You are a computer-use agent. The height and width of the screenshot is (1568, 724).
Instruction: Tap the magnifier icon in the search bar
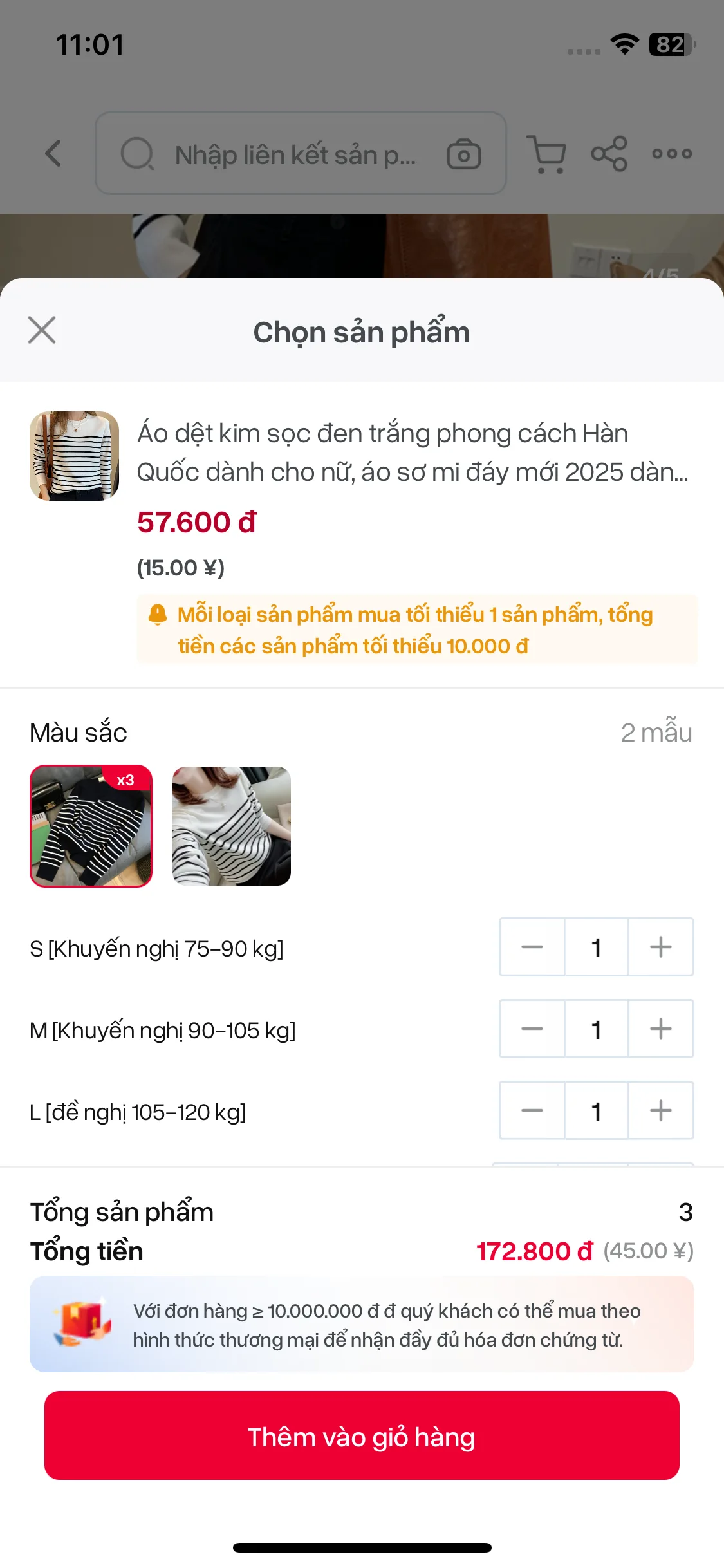coord(136,154)
